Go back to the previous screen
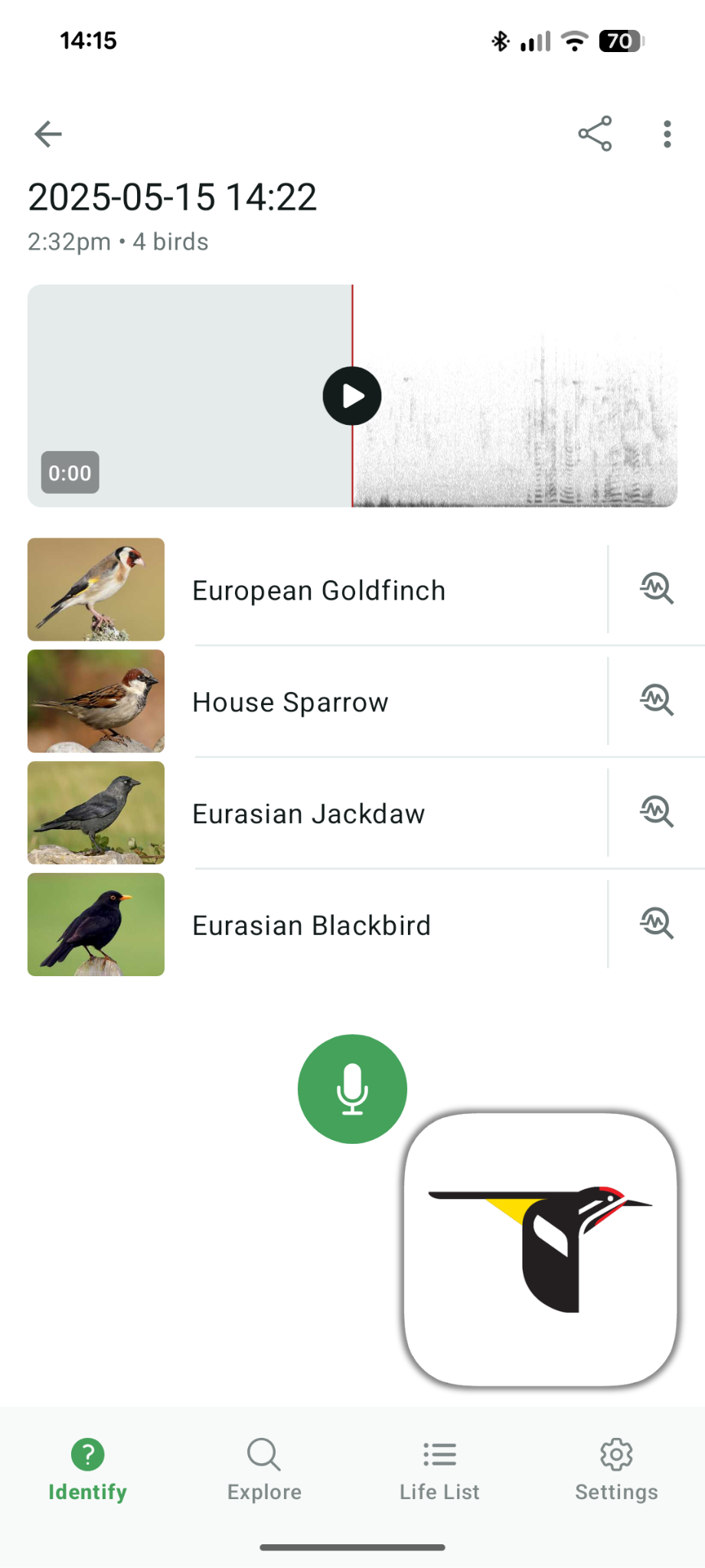This screenshot has height=1568, width=705. point(48,134)
